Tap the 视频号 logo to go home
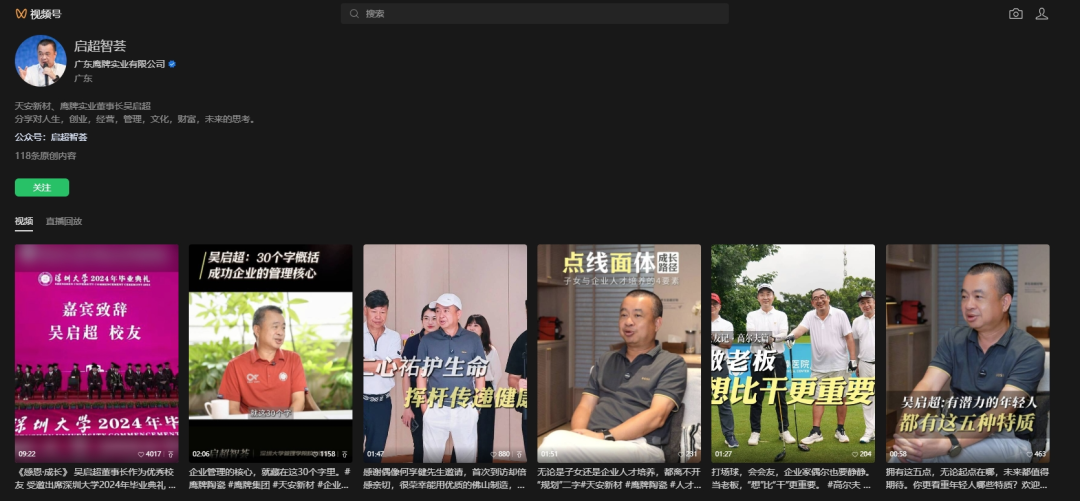Viewport: 1080px width, 501px height. click(37, 14)
